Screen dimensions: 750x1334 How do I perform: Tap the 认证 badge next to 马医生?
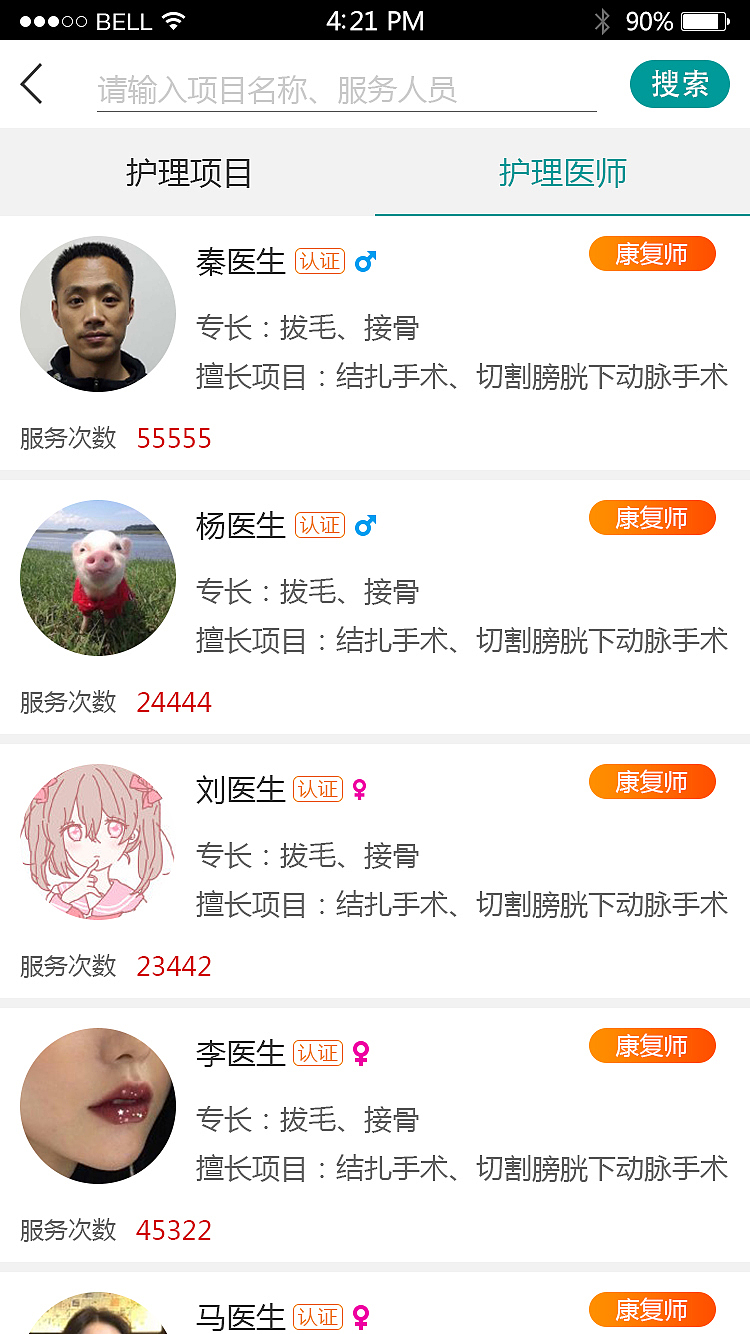tap(316, 1316)
